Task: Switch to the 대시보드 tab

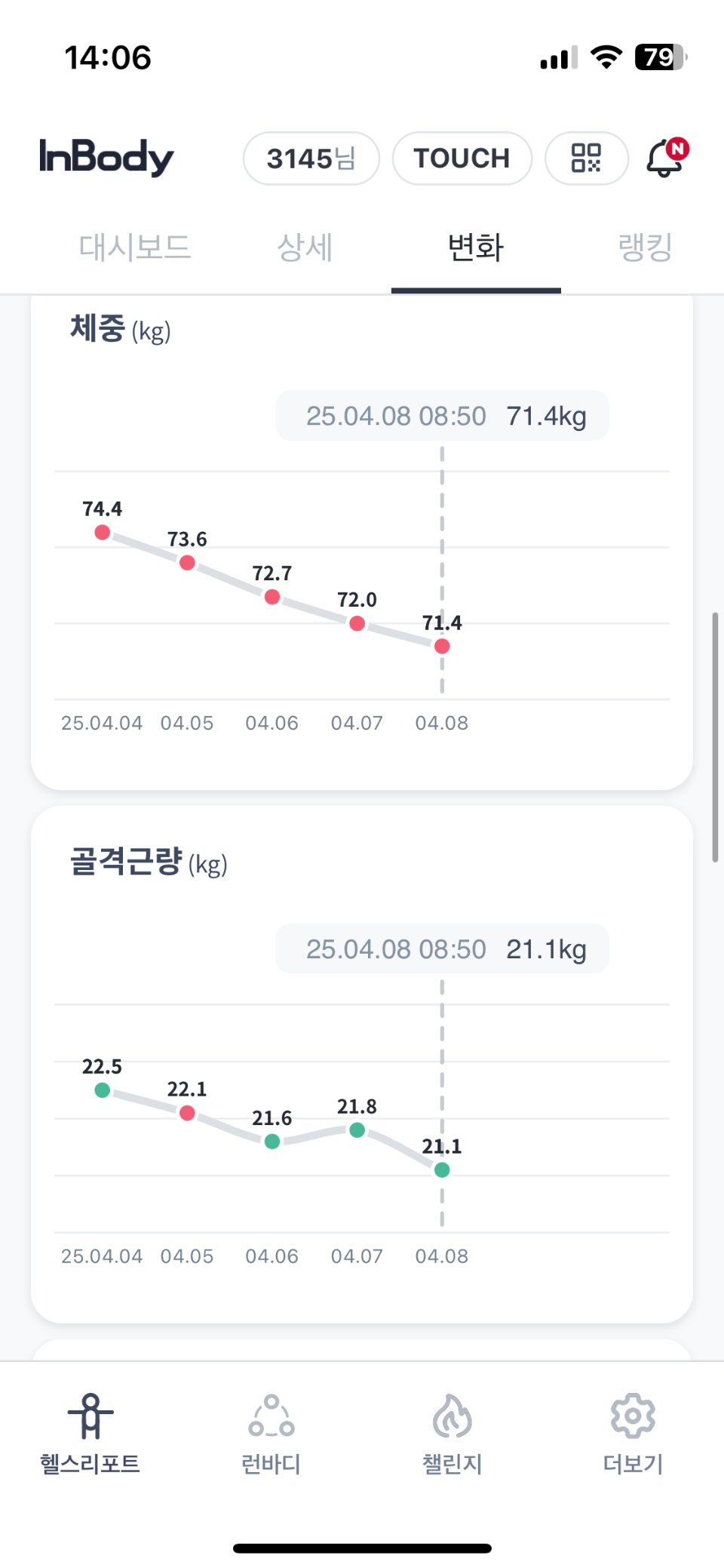Action: [x=135, y=247]
